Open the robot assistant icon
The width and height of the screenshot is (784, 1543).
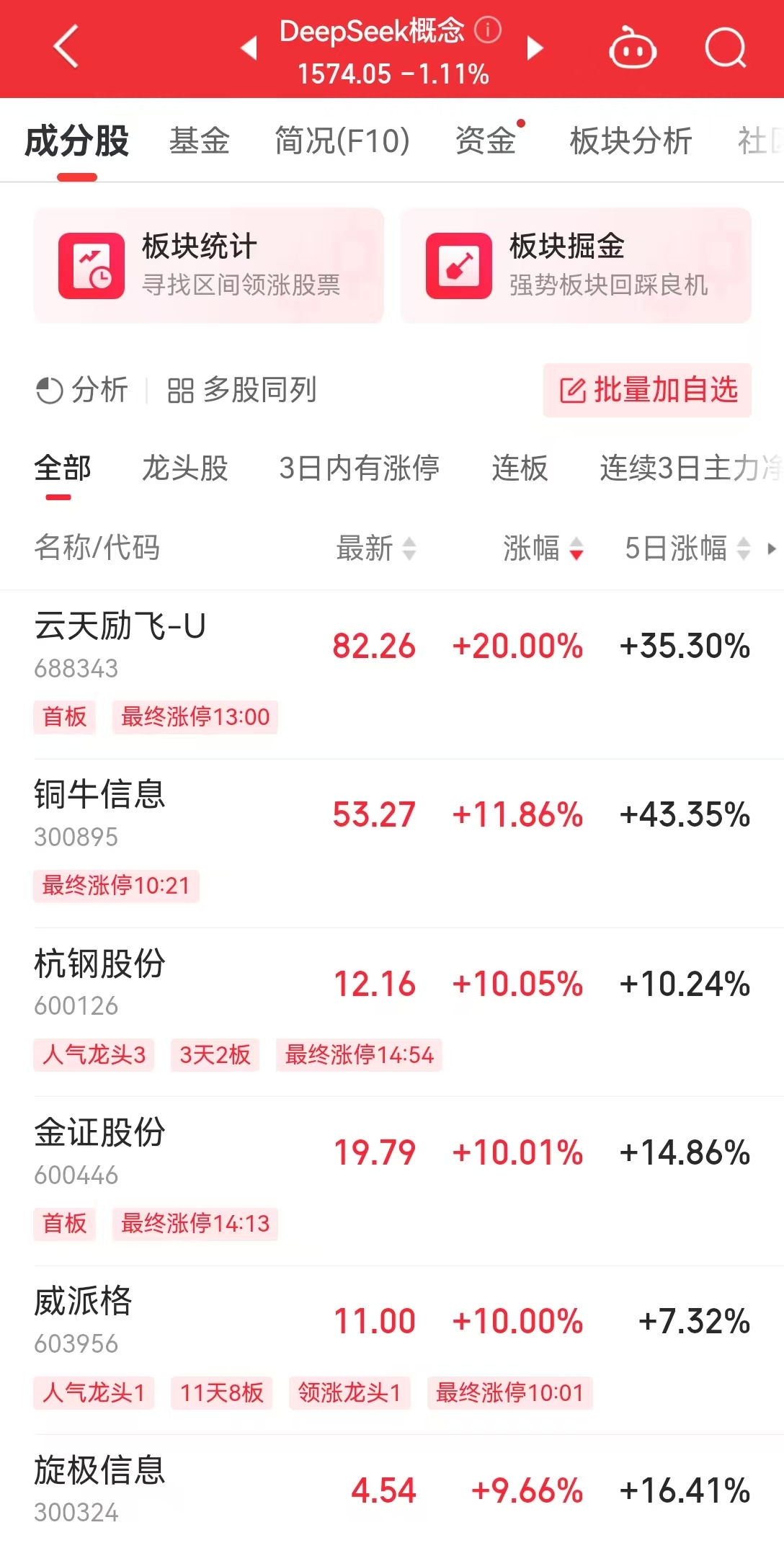(x=633, y=48)
